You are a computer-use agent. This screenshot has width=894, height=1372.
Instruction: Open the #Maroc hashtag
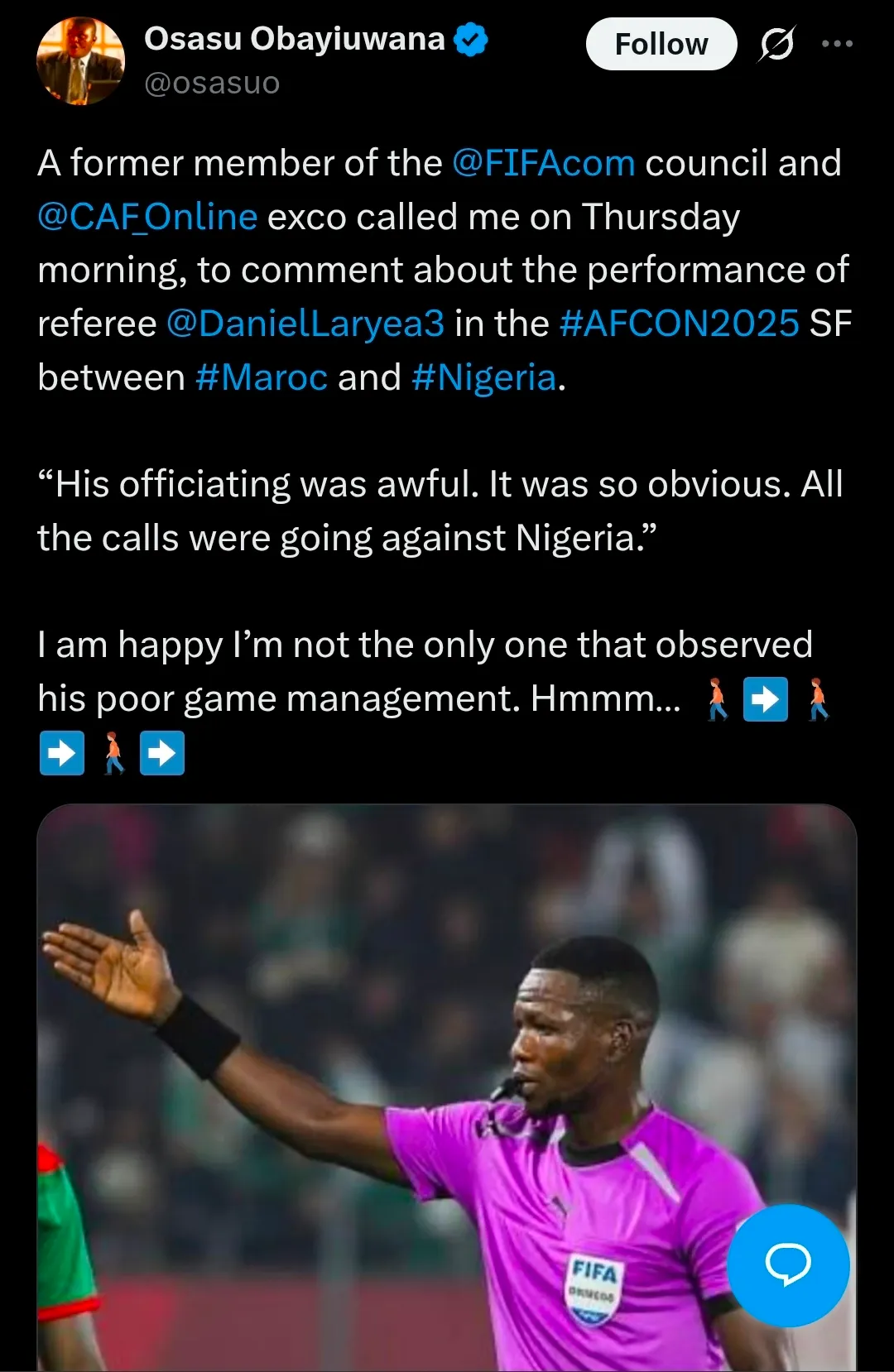(262, 377)
